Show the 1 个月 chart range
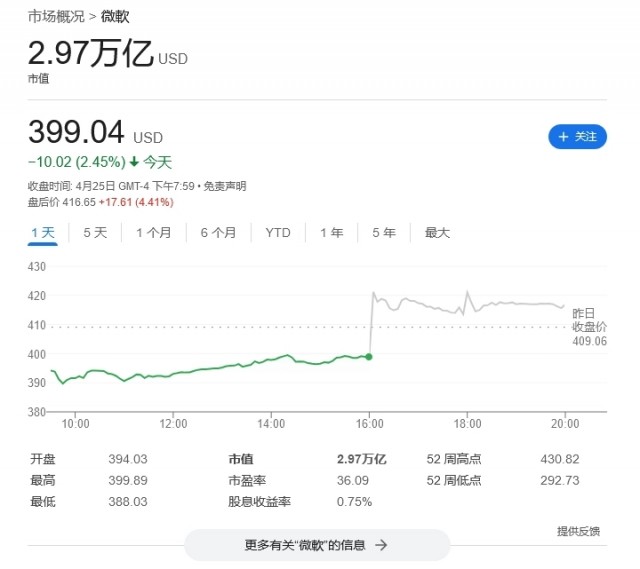This screenshot has height=569, width=640. (x=153, y=233)
